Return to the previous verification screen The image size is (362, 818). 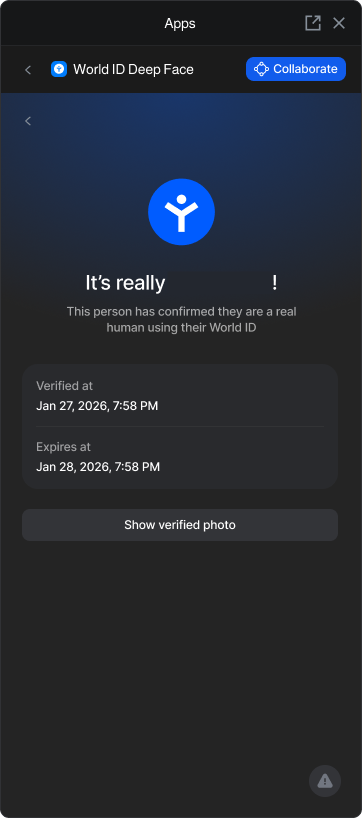coord(28,121)
